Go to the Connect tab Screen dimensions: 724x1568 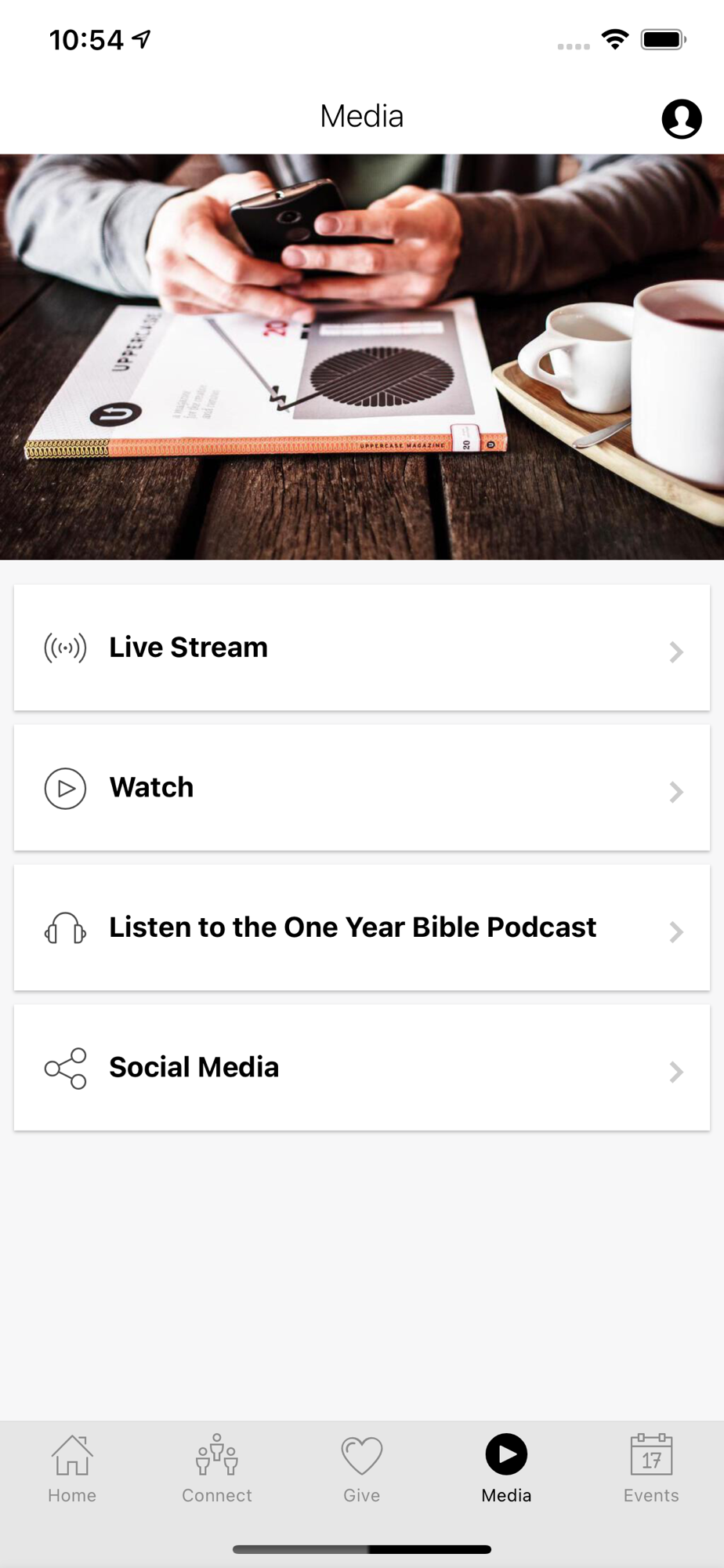click(217, 1469)
